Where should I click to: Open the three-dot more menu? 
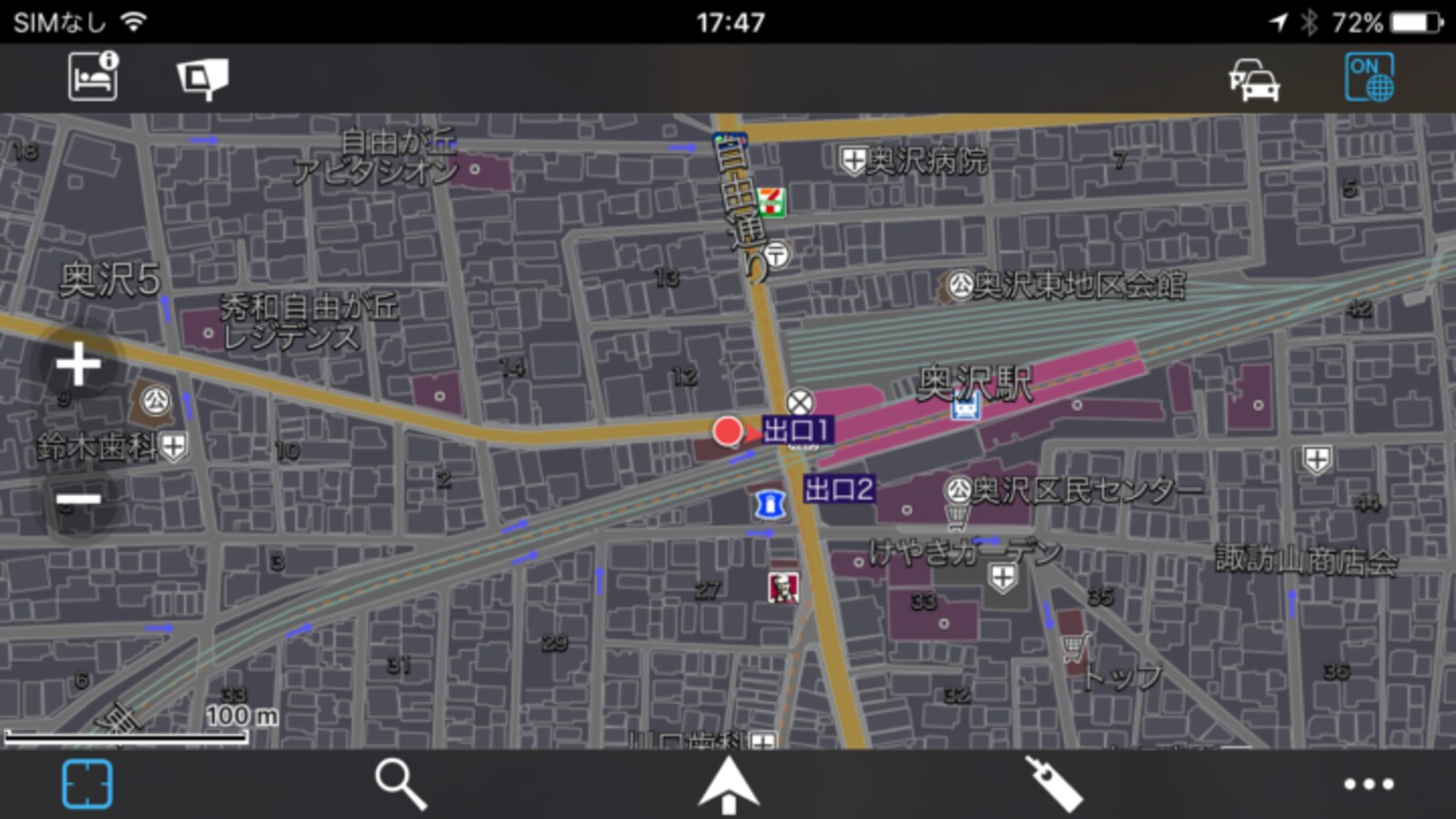[1368, 784]
